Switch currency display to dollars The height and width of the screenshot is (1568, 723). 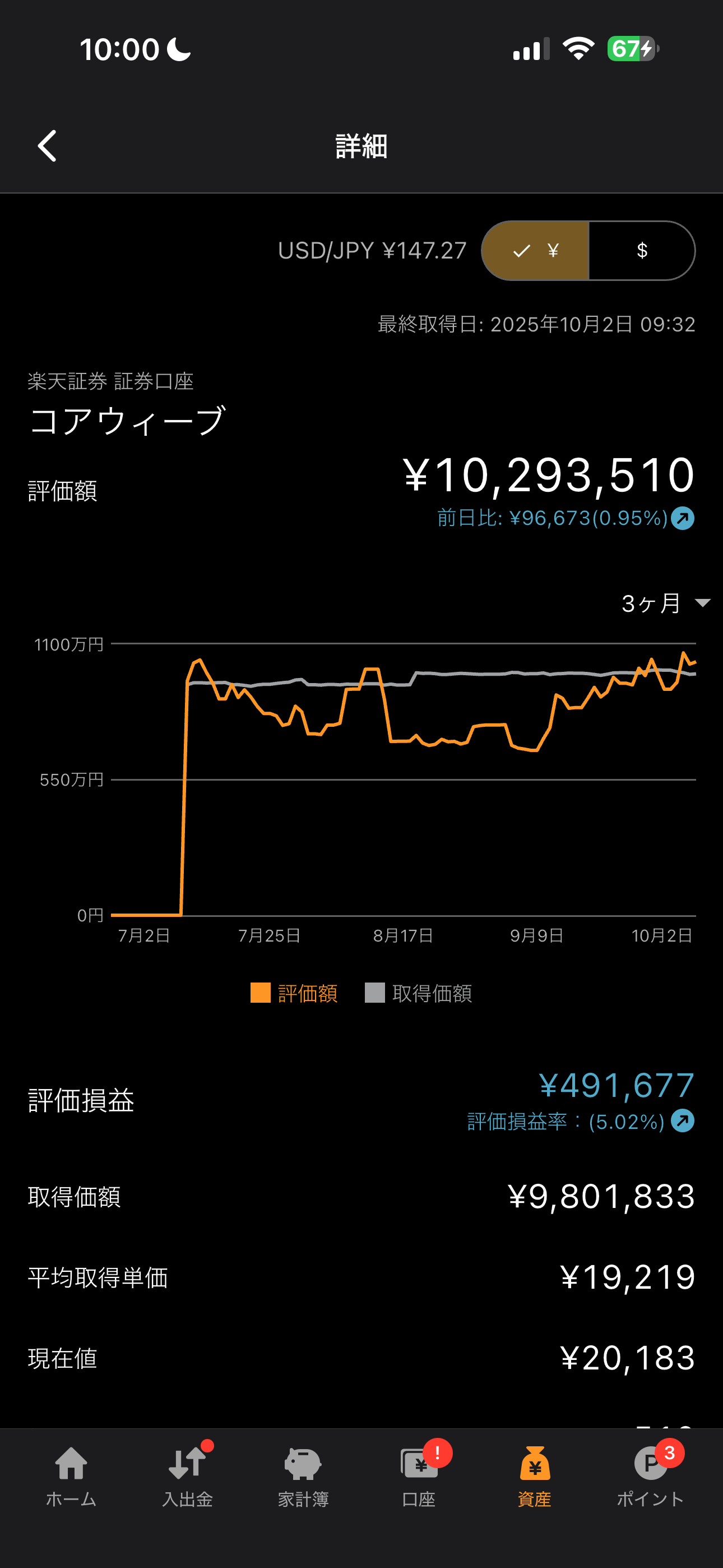[641, 251]
